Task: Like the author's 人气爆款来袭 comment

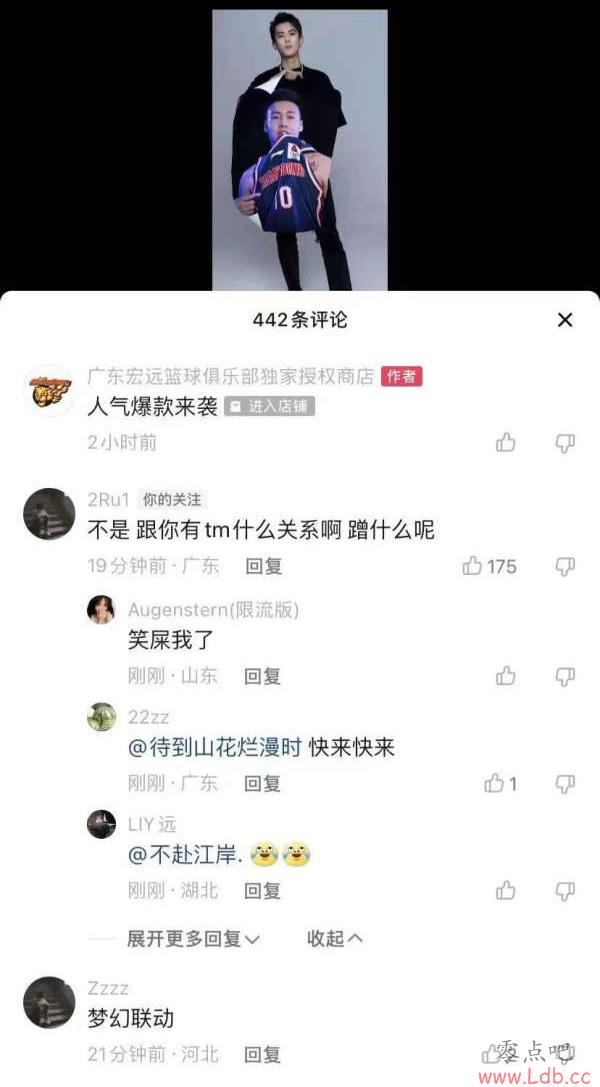Action: [x=506, y=442]
